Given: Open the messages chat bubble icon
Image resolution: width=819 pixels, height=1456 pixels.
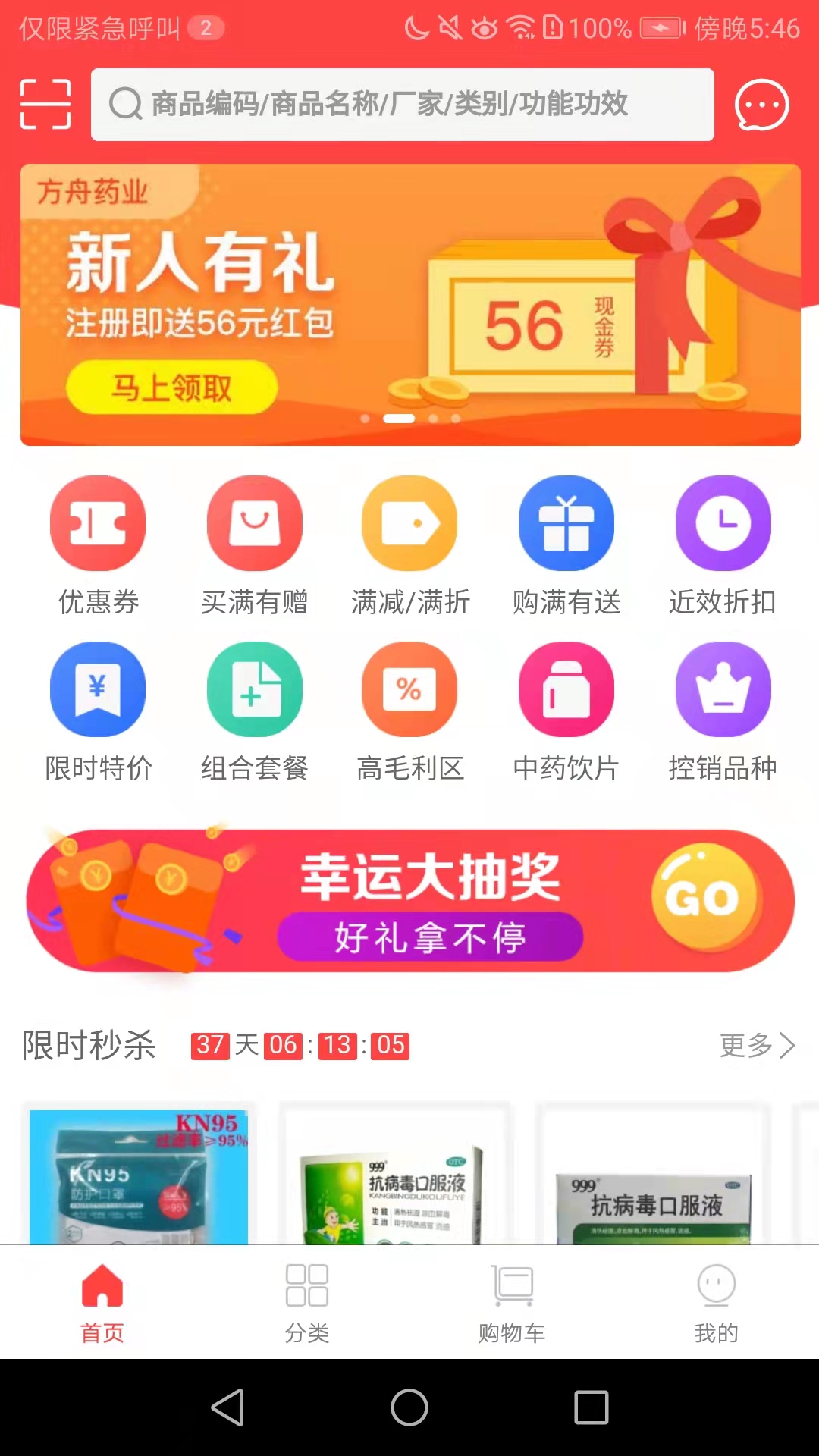Looking at the screenshot, I should pos(761,105).
